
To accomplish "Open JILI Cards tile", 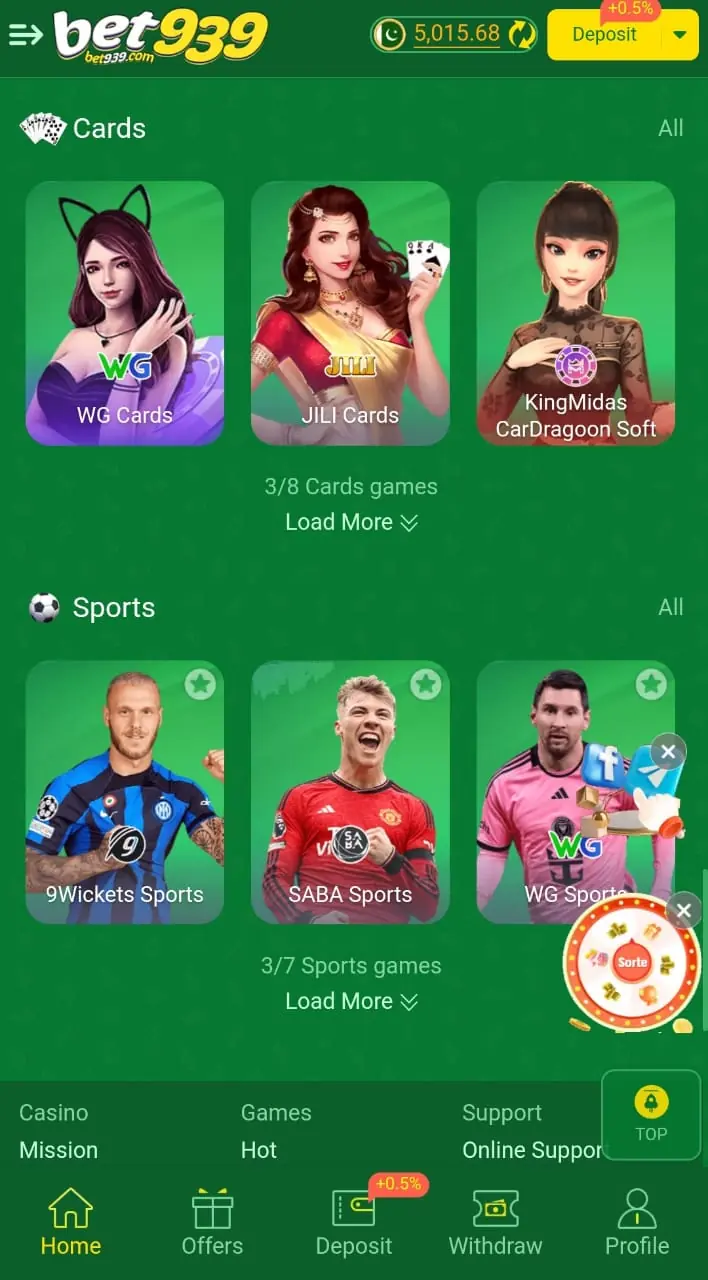I will click(x=350, y=312).
